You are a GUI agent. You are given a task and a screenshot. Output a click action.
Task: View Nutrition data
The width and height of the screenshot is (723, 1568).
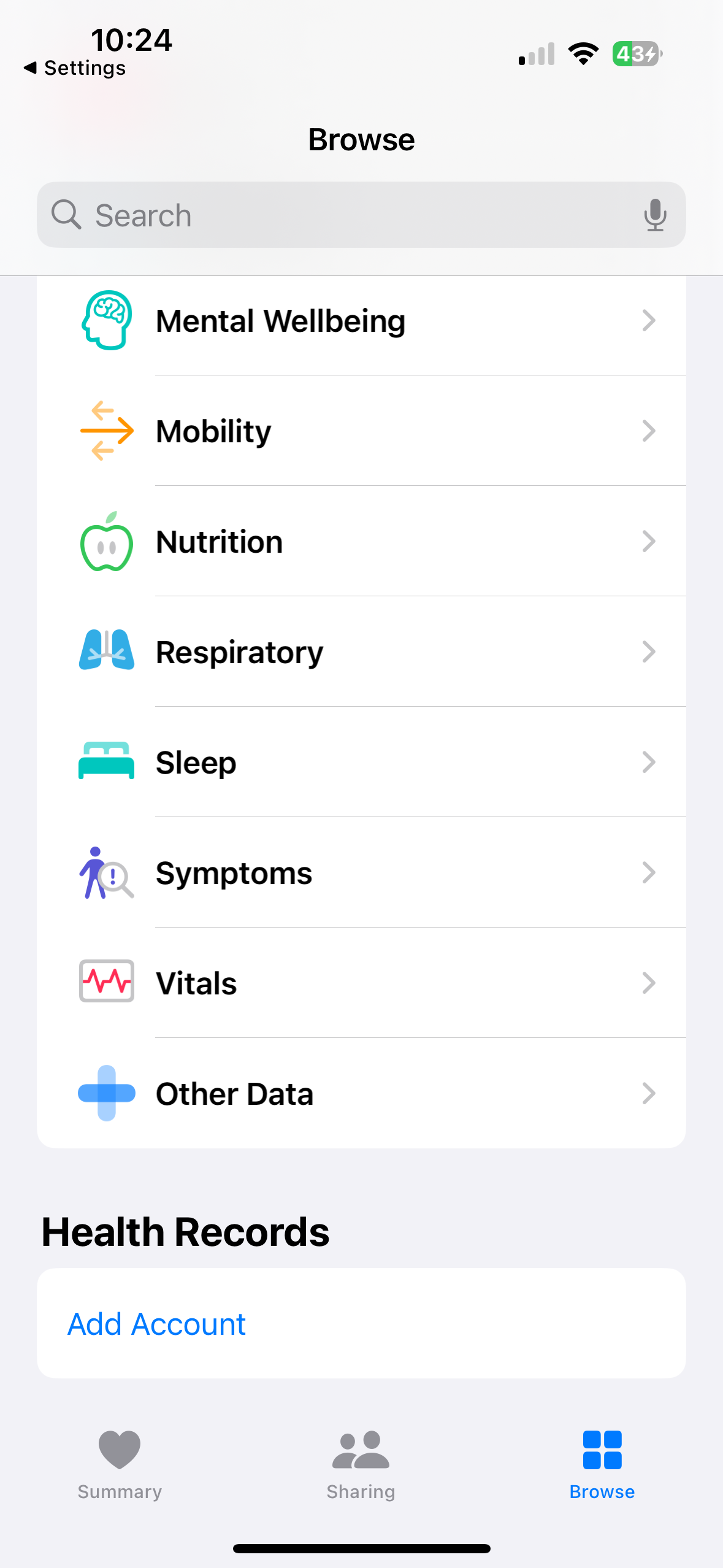(361, 542)
